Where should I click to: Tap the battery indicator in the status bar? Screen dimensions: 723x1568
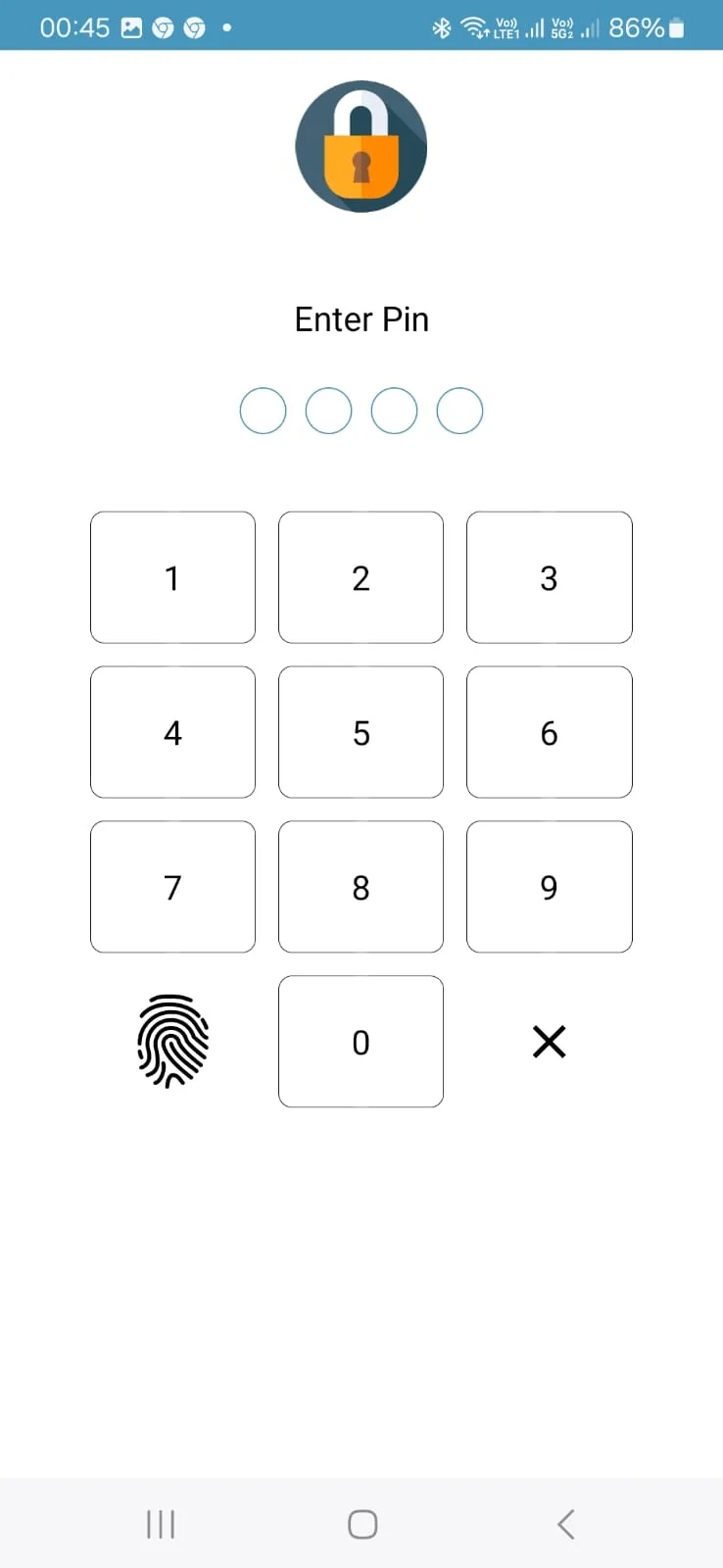[676, 28]
